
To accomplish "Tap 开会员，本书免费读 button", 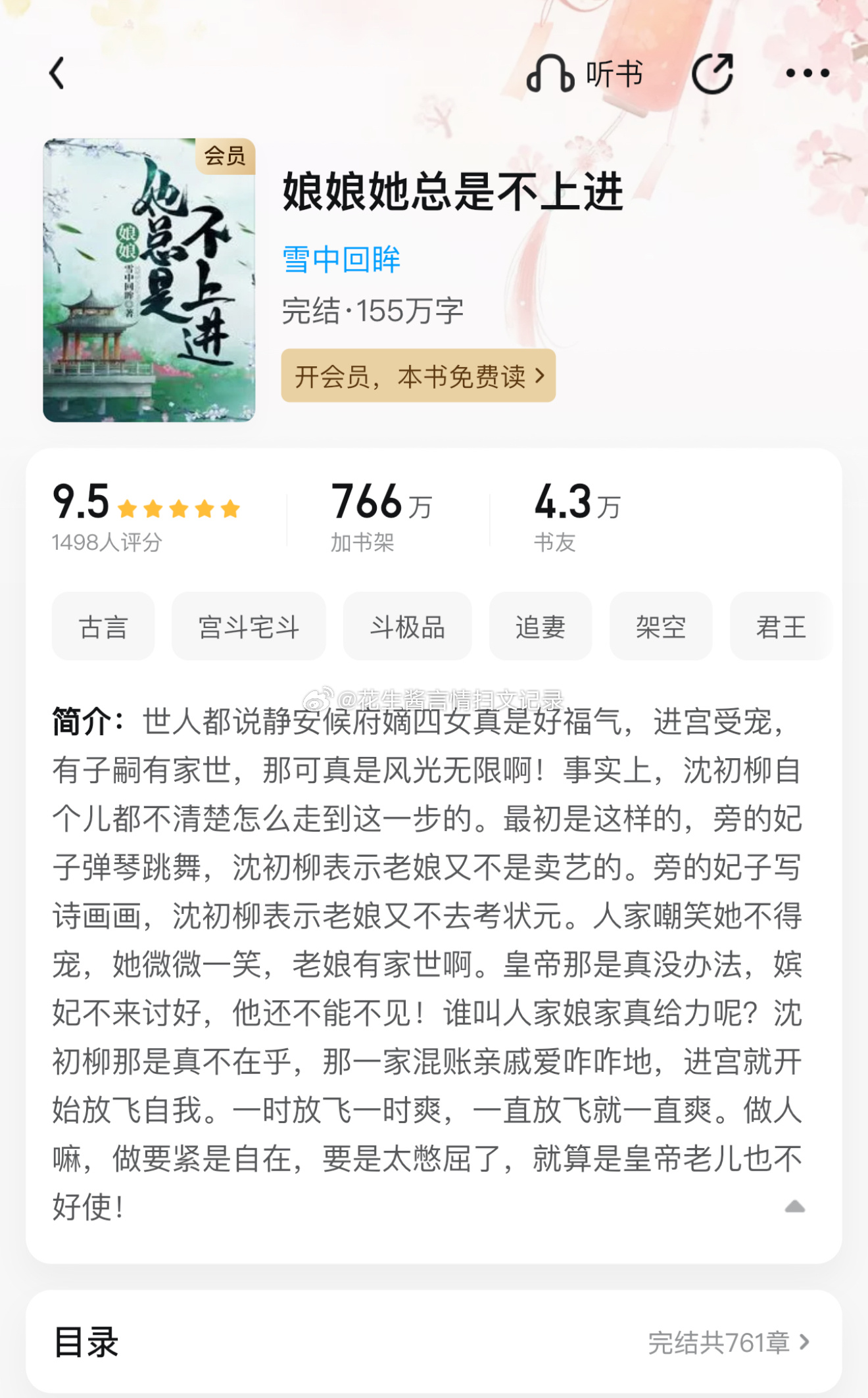I will point(418,376).
